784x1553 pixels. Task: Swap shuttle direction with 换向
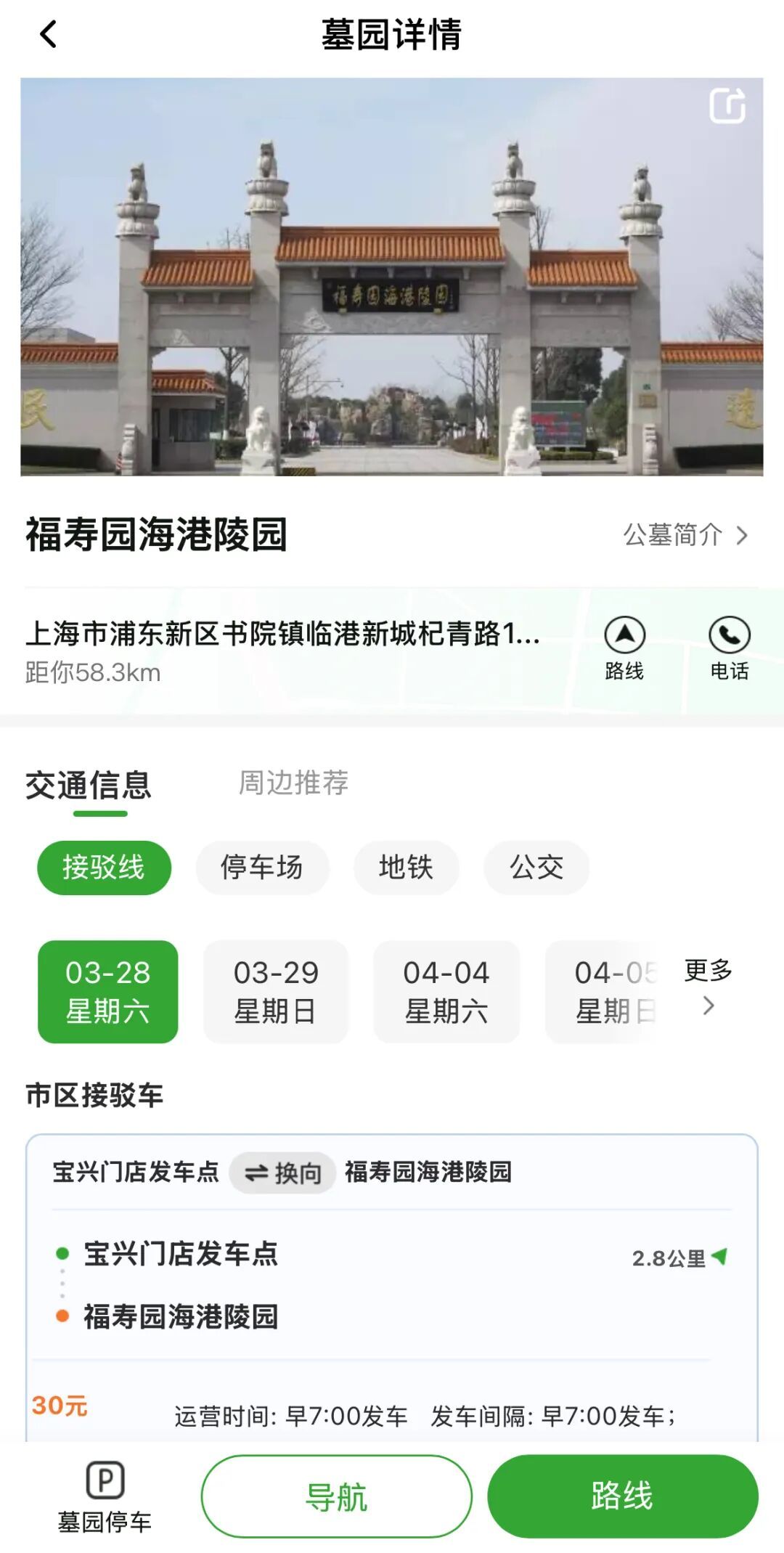282,1173
